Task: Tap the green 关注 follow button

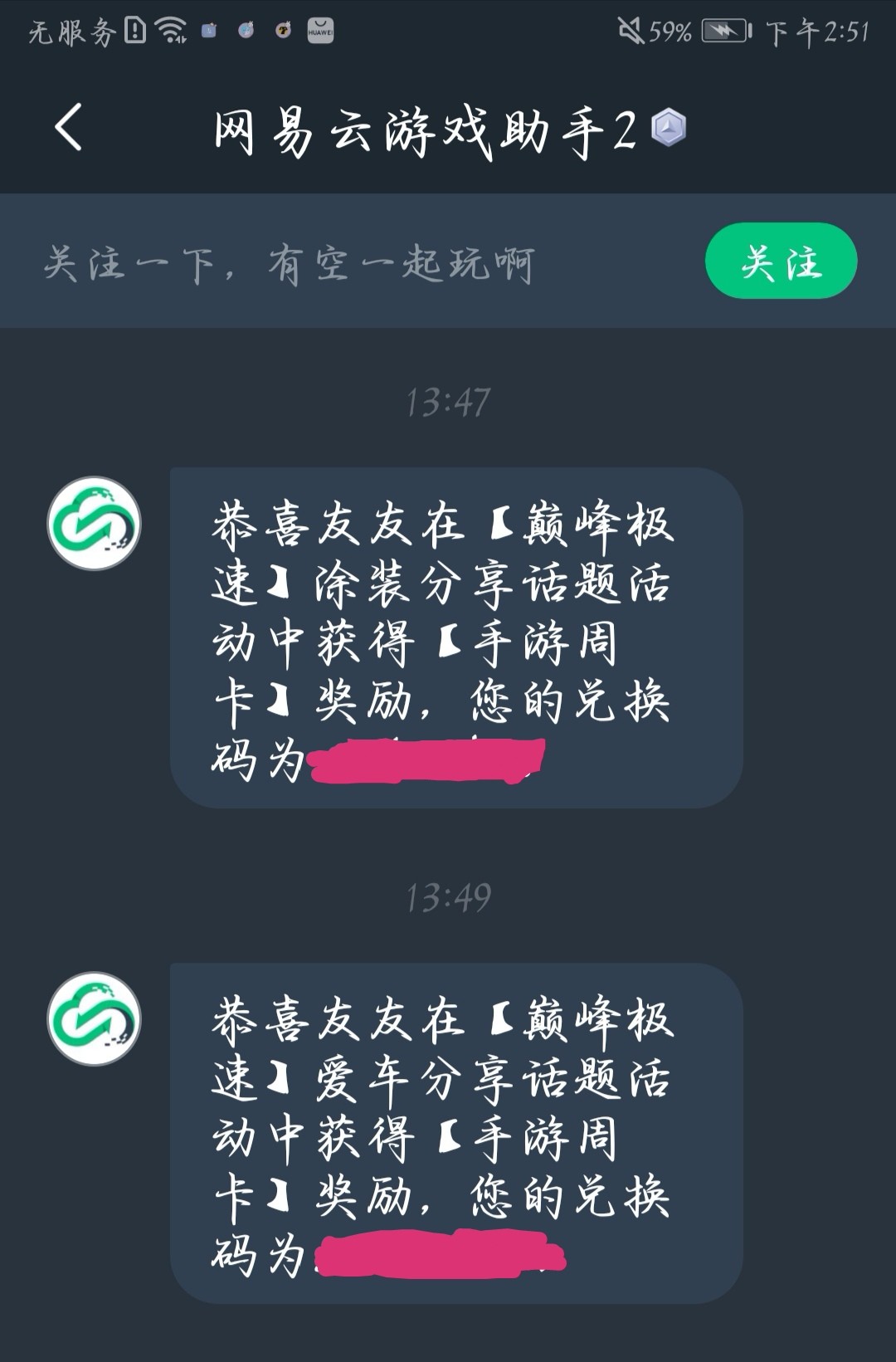Action: pos(780,261)
